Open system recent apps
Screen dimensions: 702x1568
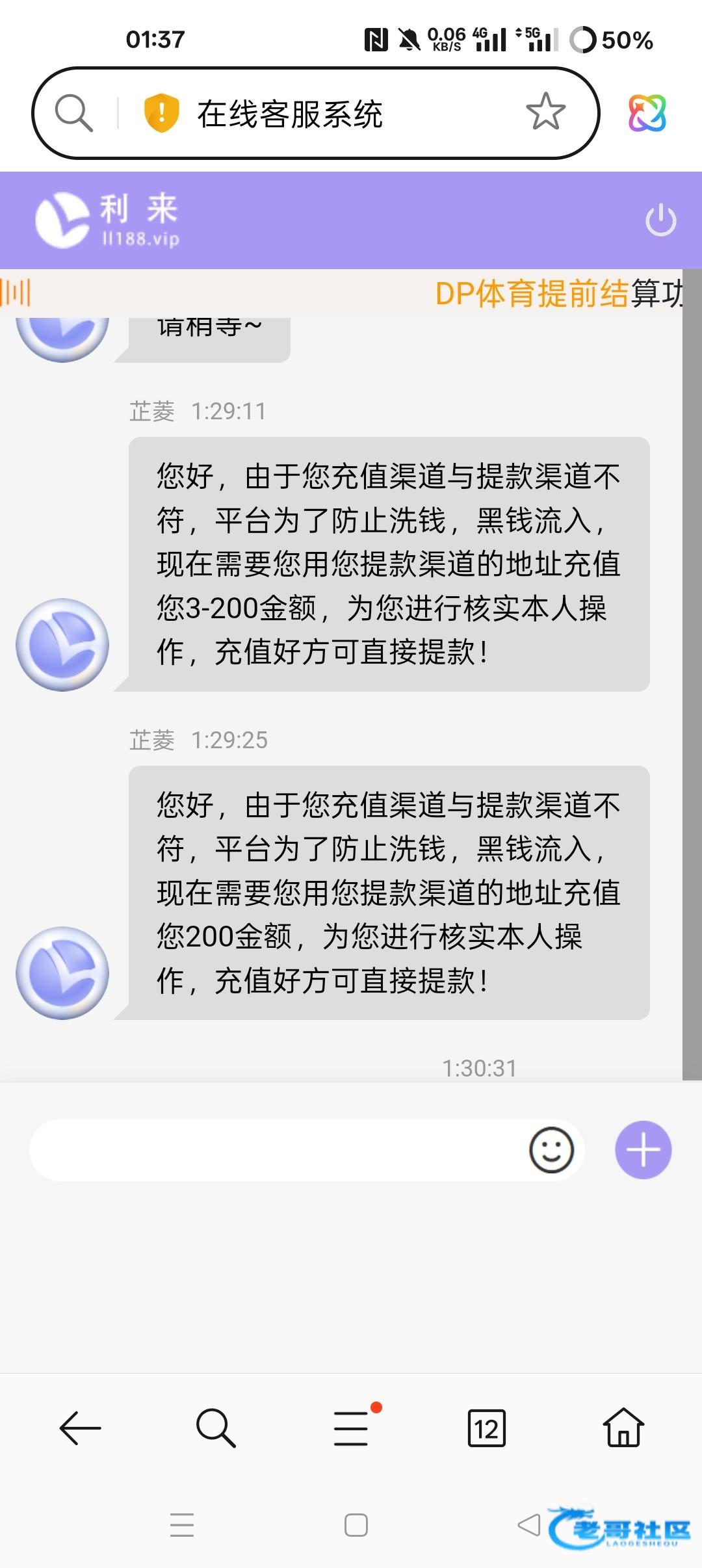click(x=182, y=1524)
